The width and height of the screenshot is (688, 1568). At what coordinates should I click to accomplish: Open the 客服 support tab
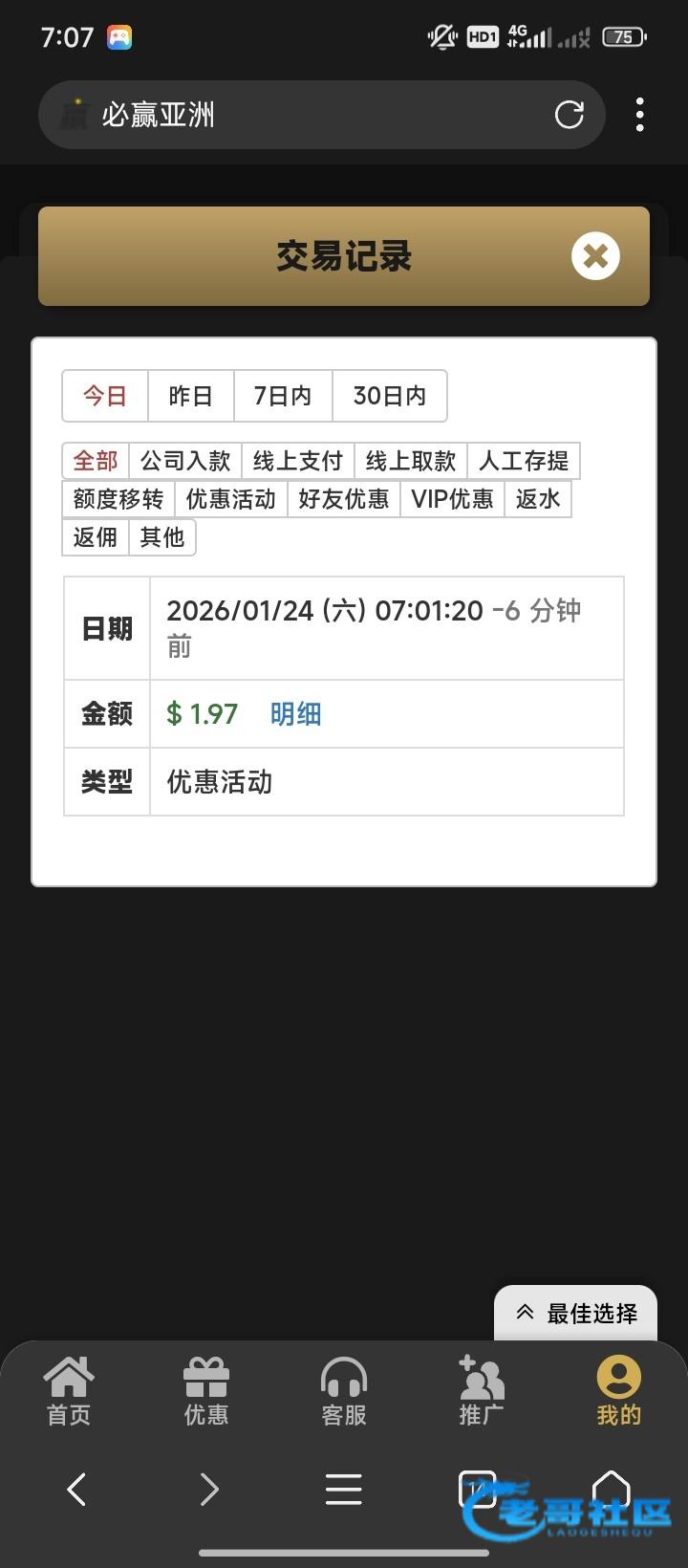(x=344, y=1391)
